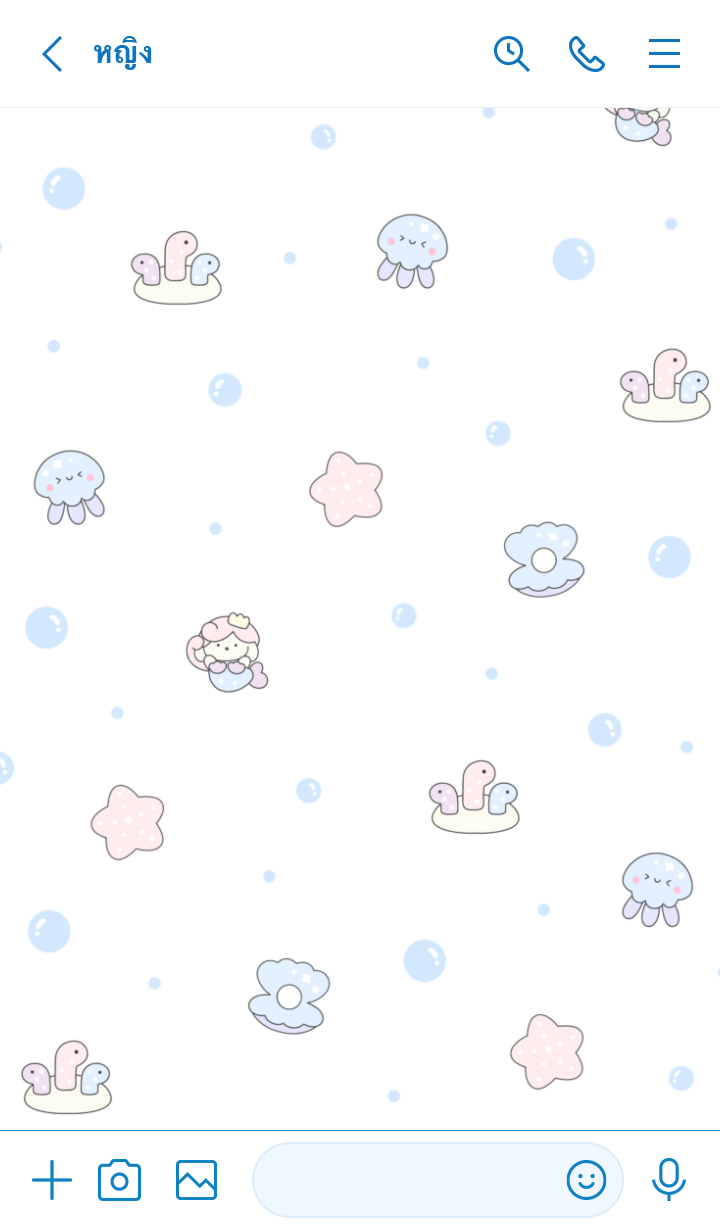Start a voice call with หญิง
The height and width of the screenshot is (1232, 720).
(x=586, y=54)
